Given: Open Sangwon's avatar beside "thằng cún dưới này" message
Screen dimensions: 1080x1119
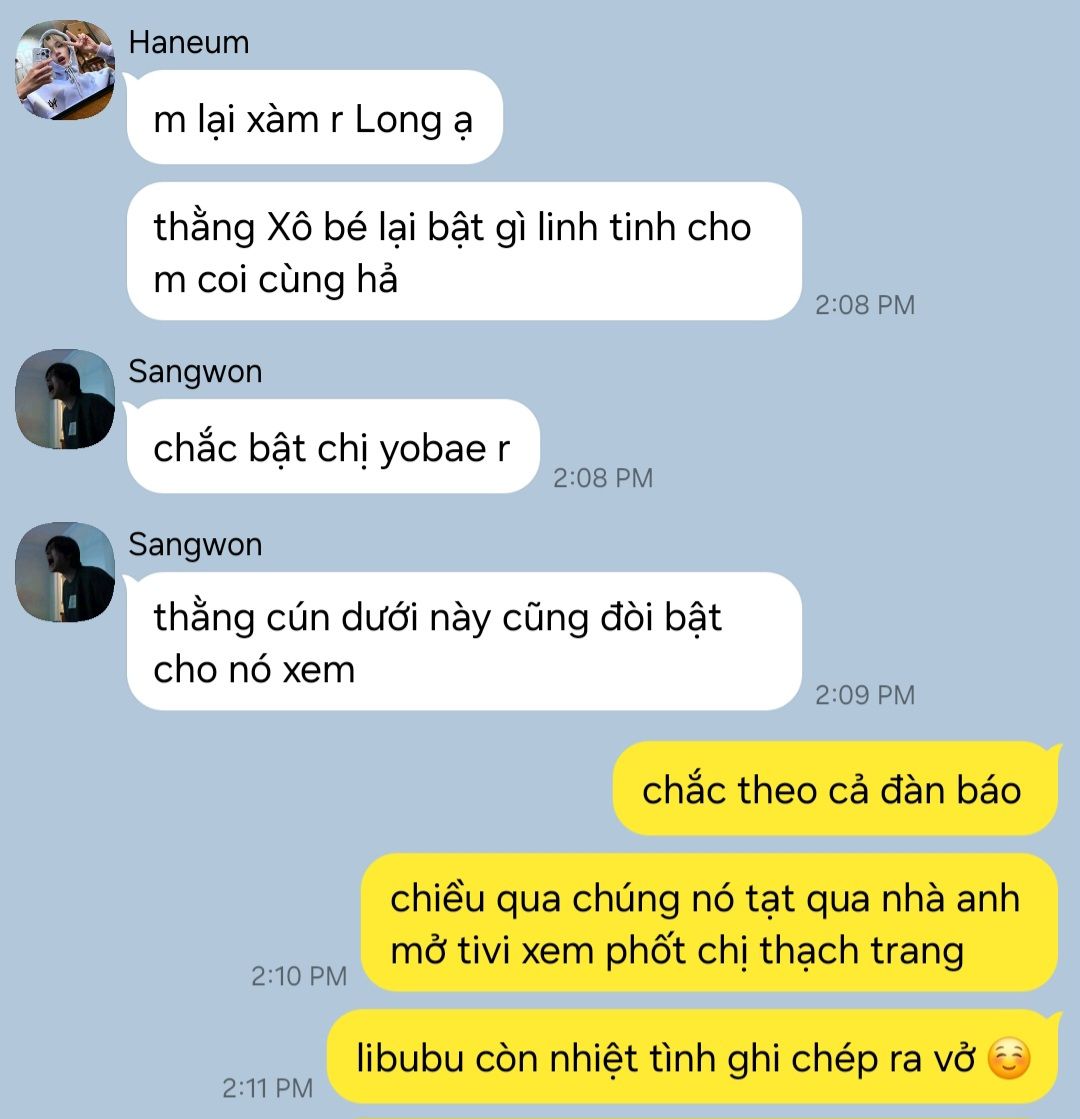Looking at the screenshot, I should tap(65, 572).
